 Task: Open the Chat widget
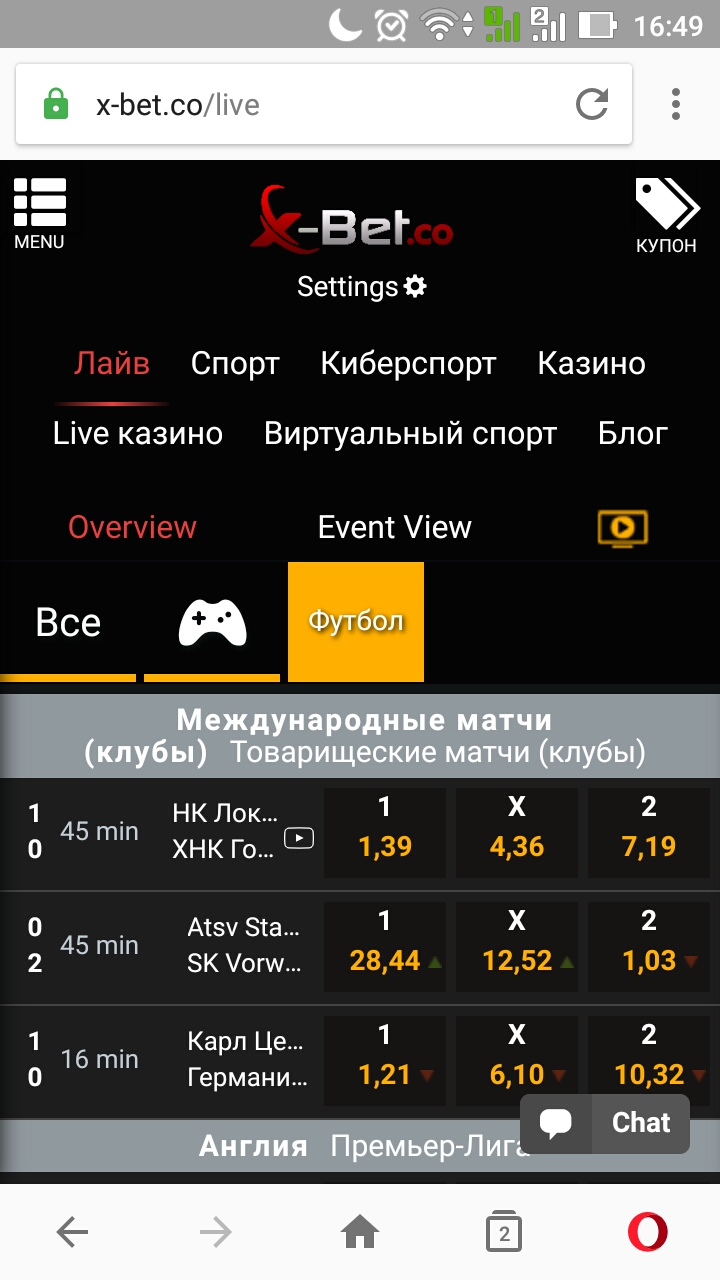pyautogui.click(x=605, y=1123)
